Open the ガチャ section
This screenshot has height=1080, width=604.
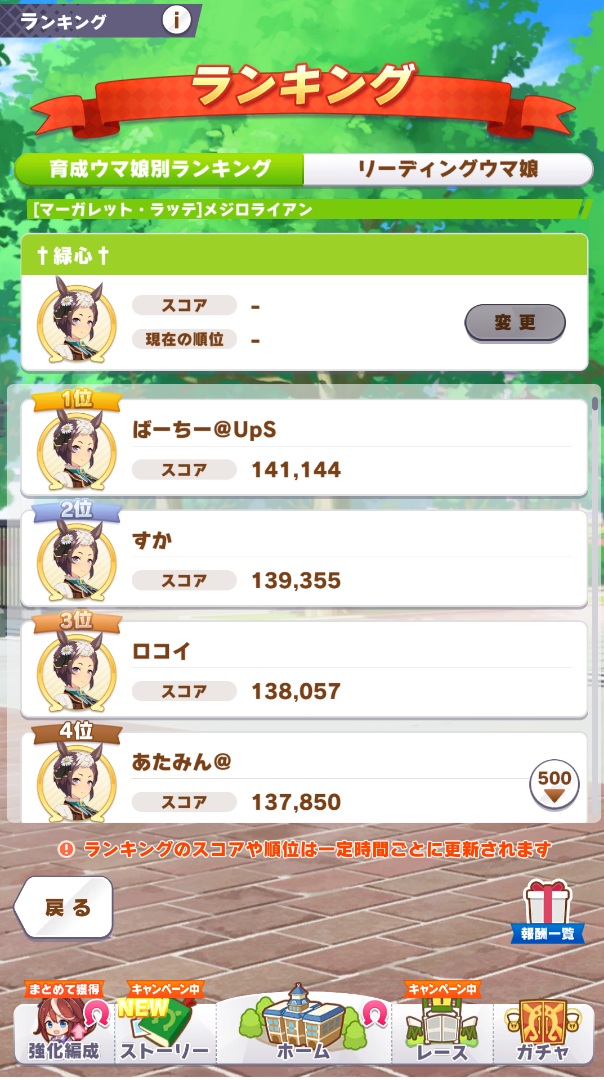[543, 1025]
